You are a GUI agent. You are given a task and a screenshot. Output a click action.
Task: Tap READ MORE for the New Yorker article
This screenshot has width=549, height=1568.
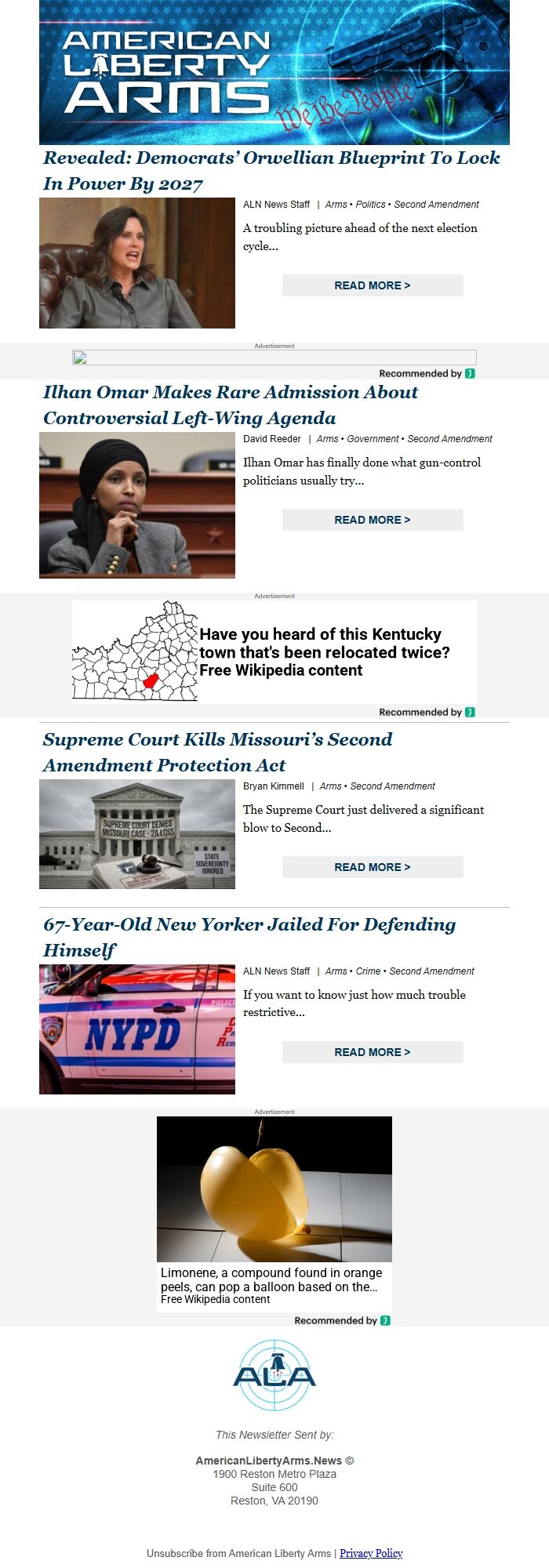pyautogui.click(x=373, y=1052)
